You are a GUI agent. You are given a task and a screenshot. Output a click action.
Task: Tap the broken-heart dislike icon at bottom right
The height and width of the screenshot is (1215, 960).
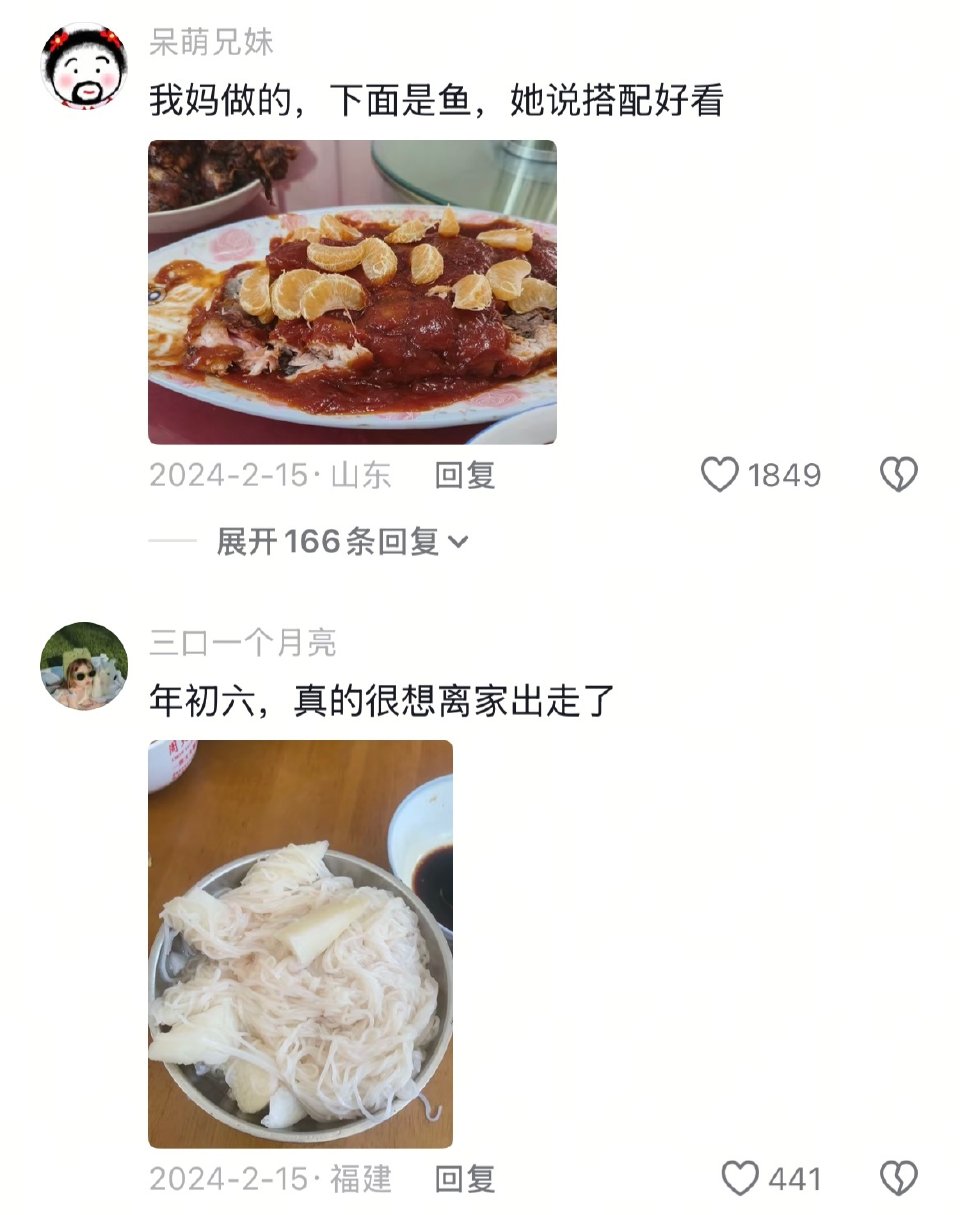tap(897, 1177)
